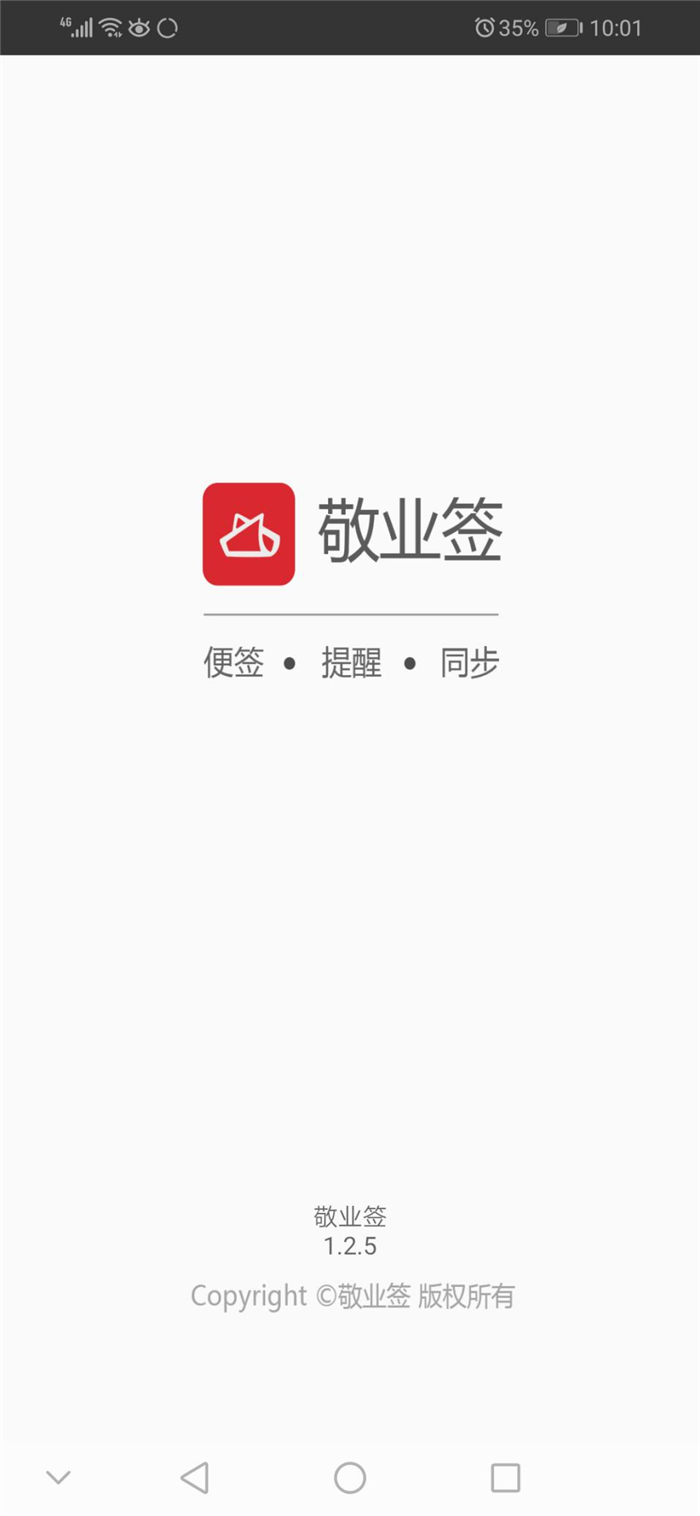The width and height of the screenshot is (700, 1516).
Task: Hide the navigation bar with the chevron
Action: click(59, 1477)
